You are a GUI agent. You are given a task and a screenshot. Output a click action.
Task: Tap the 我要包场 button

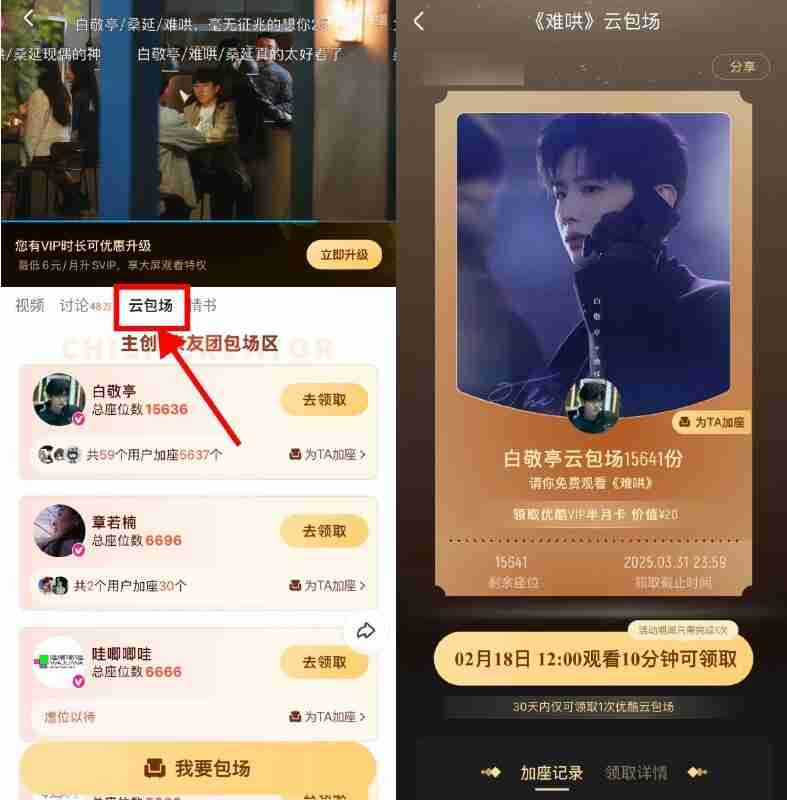[x=198, y=768]
